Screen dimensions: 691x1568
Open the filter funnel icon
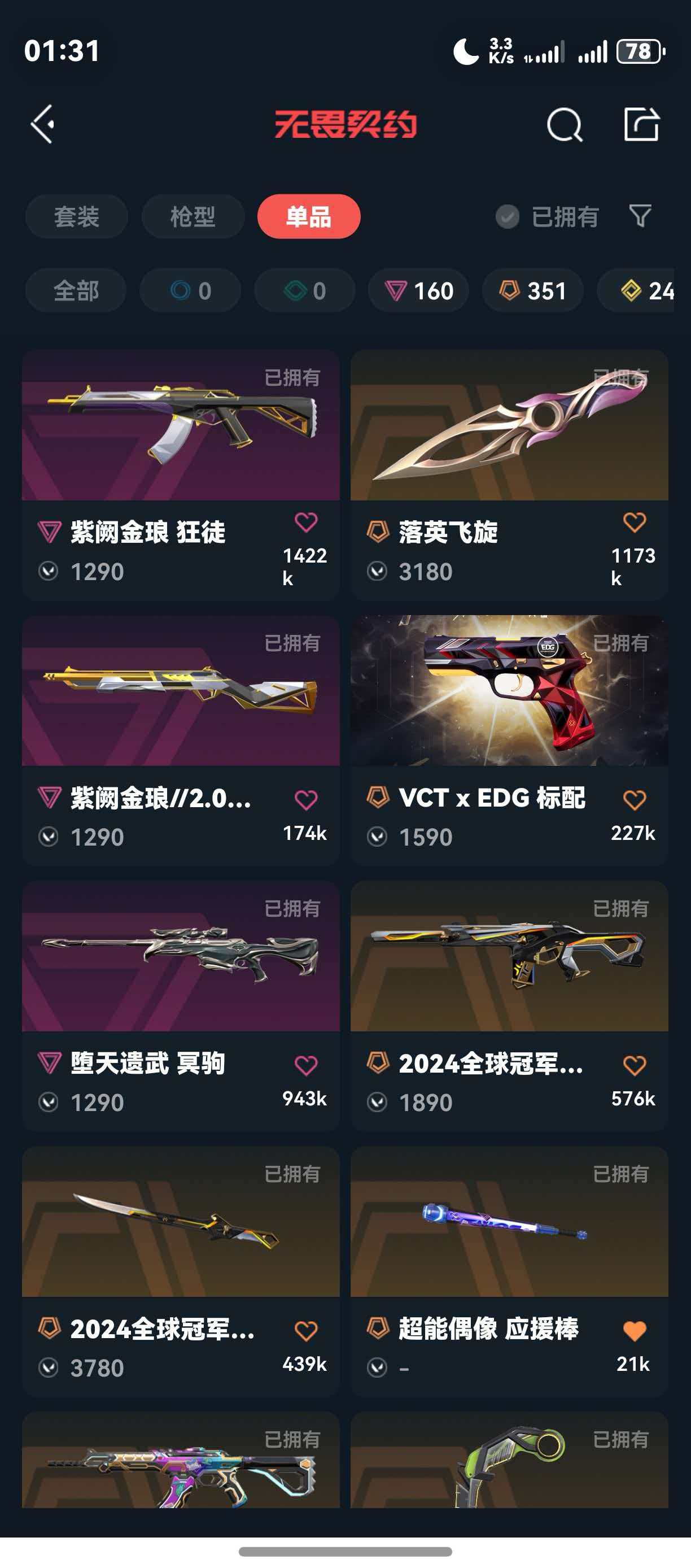coord(640,216)
